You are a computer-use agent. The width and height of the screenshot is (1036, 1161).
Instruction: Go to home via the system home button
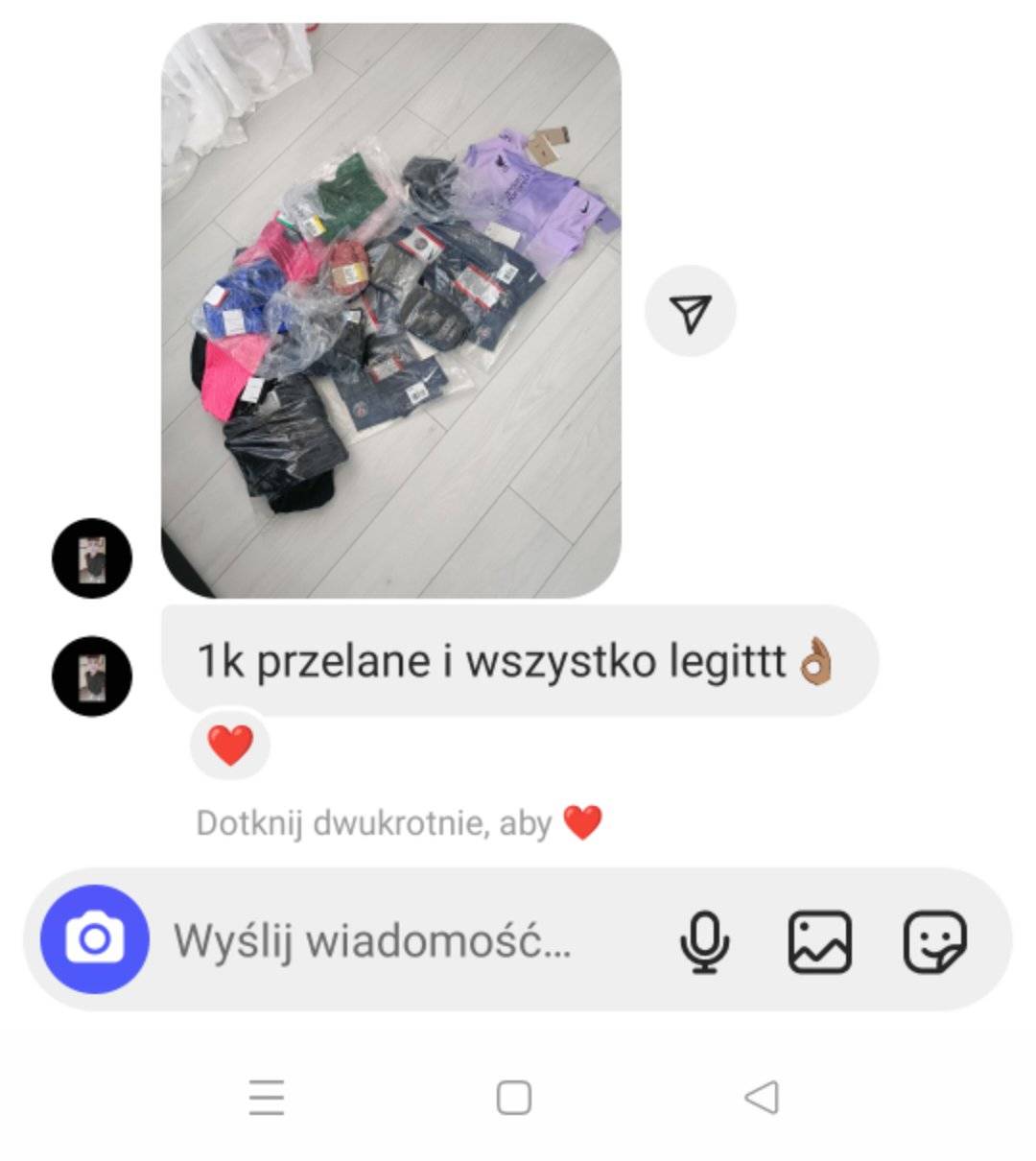(x=514, y=1097)
